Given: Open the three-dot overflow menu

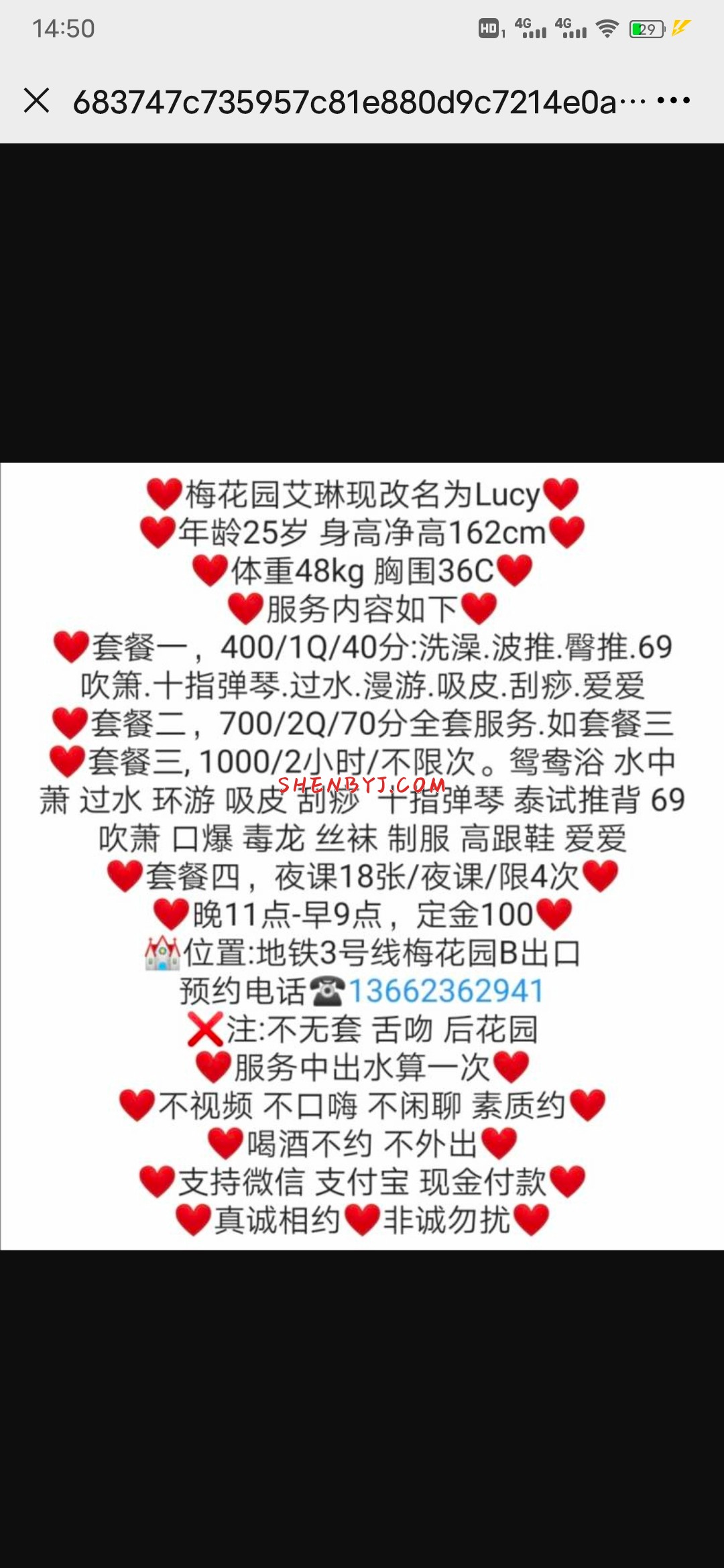Looking at the screenshot, I should 673,101.
